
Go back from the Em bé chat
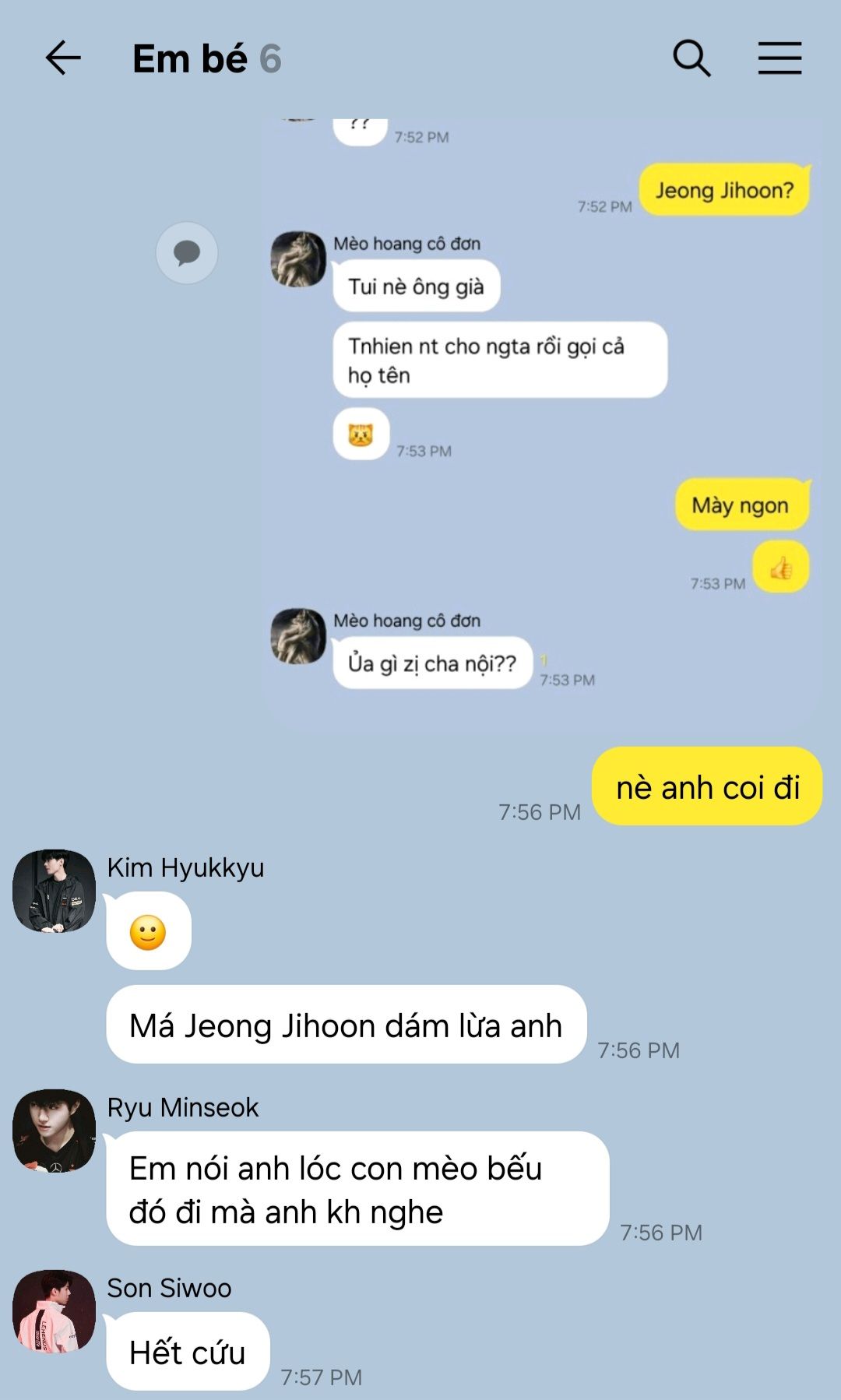point(63,58)
